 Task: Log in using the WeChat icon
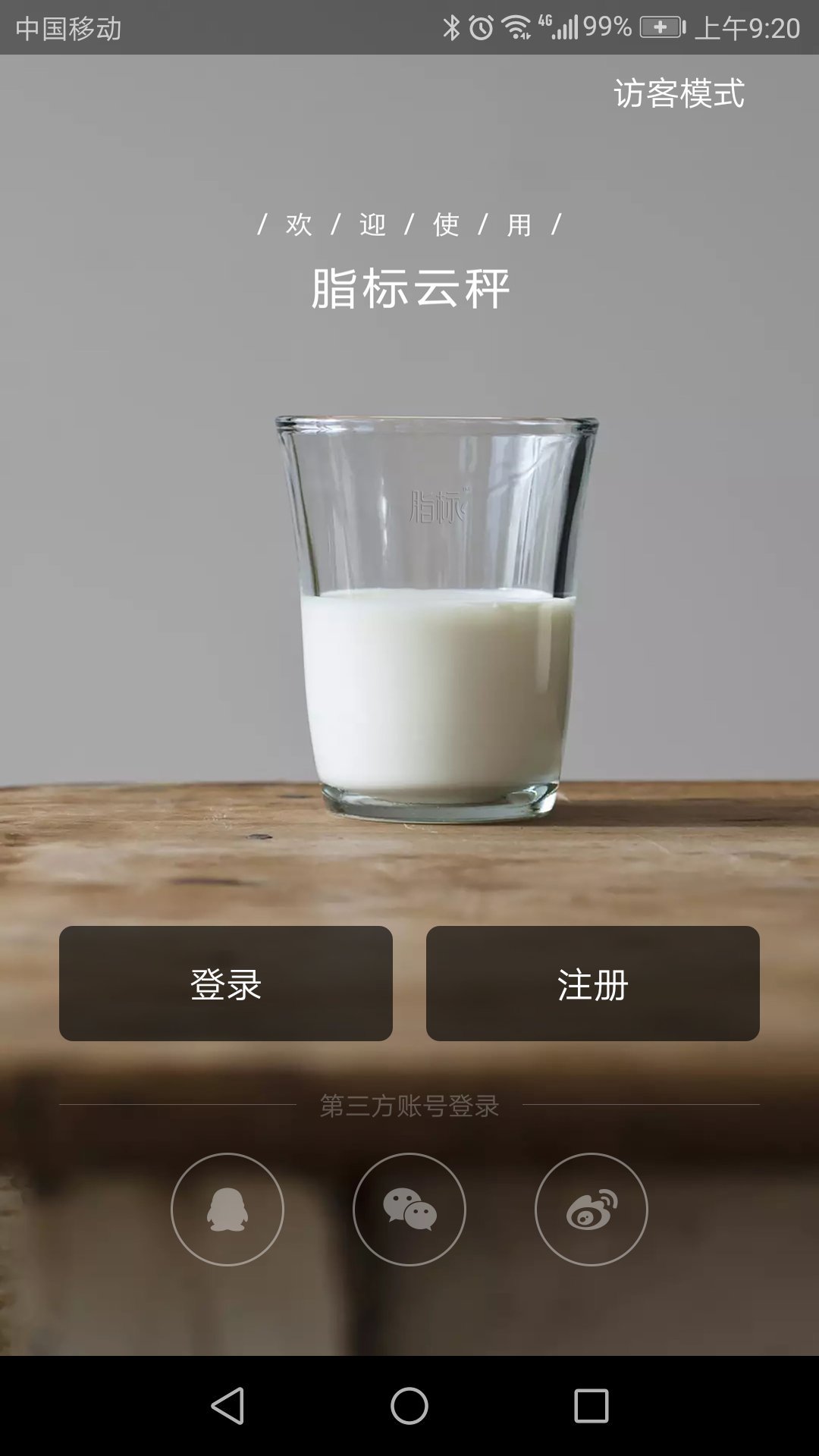[409, 1210]
